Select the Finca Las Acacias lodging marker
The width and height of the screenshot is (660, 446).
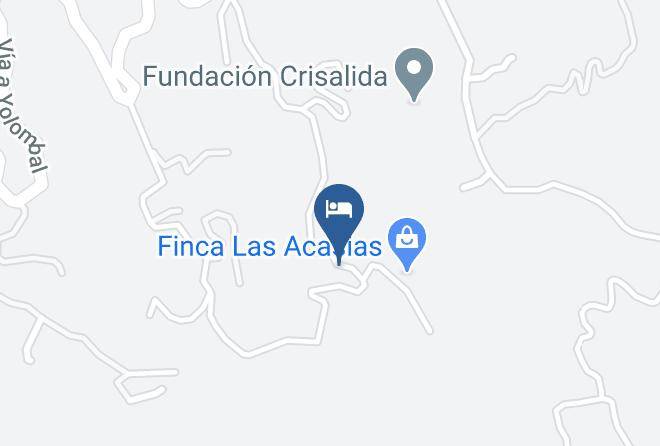click(x=339, y=212)
